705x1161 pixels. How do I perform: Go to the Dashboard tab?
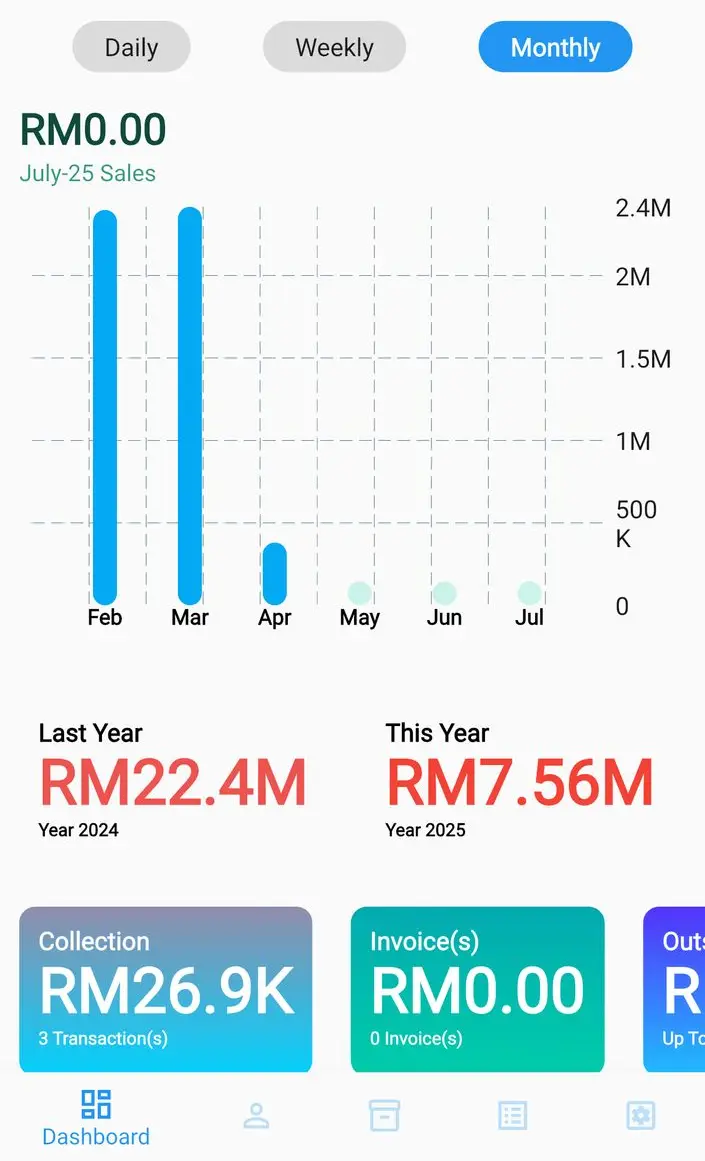pyautogui.click(x=96, y=1118)
